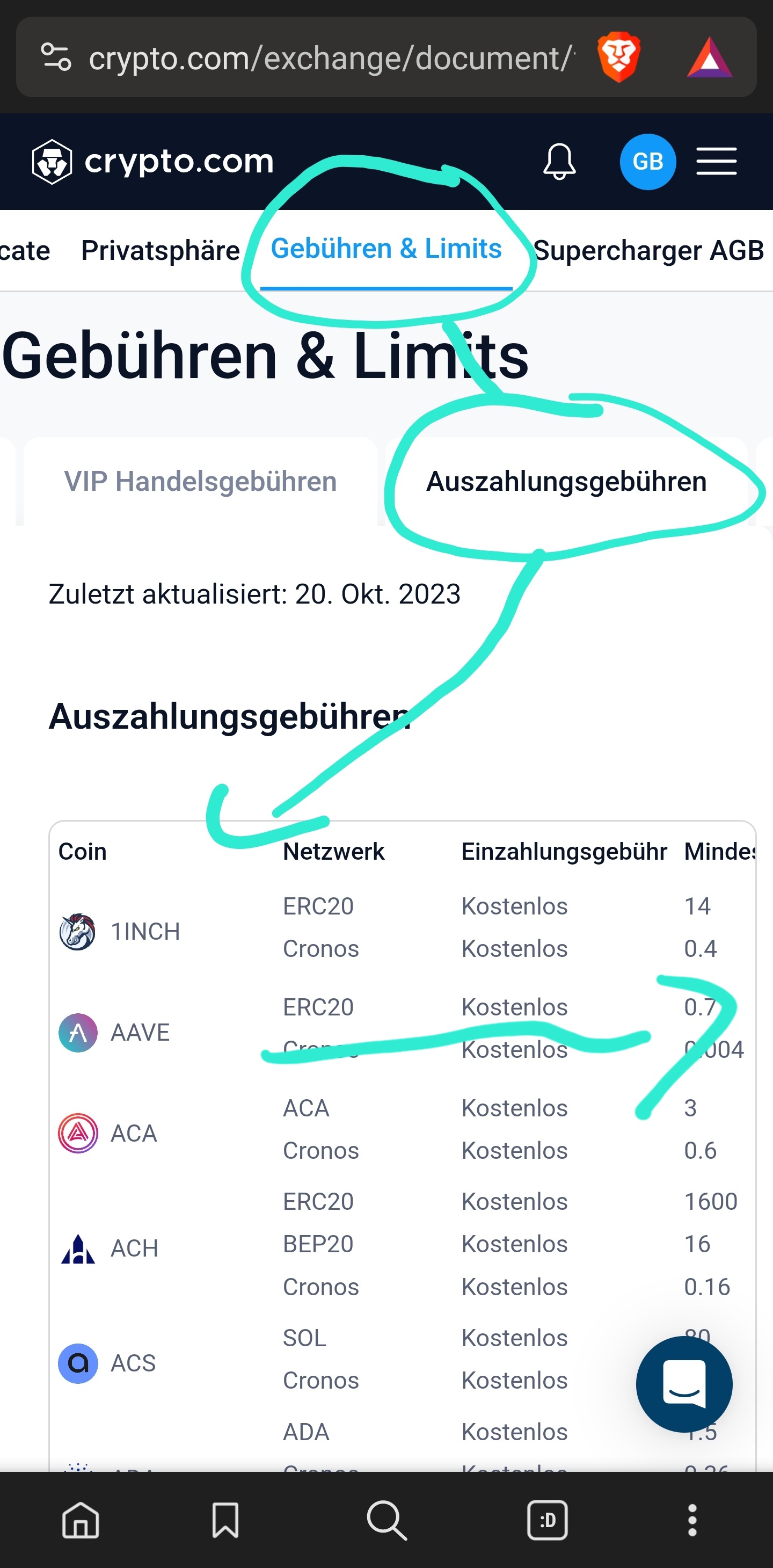
Task: Open the tab switcher
Action: coord(547,1520)
